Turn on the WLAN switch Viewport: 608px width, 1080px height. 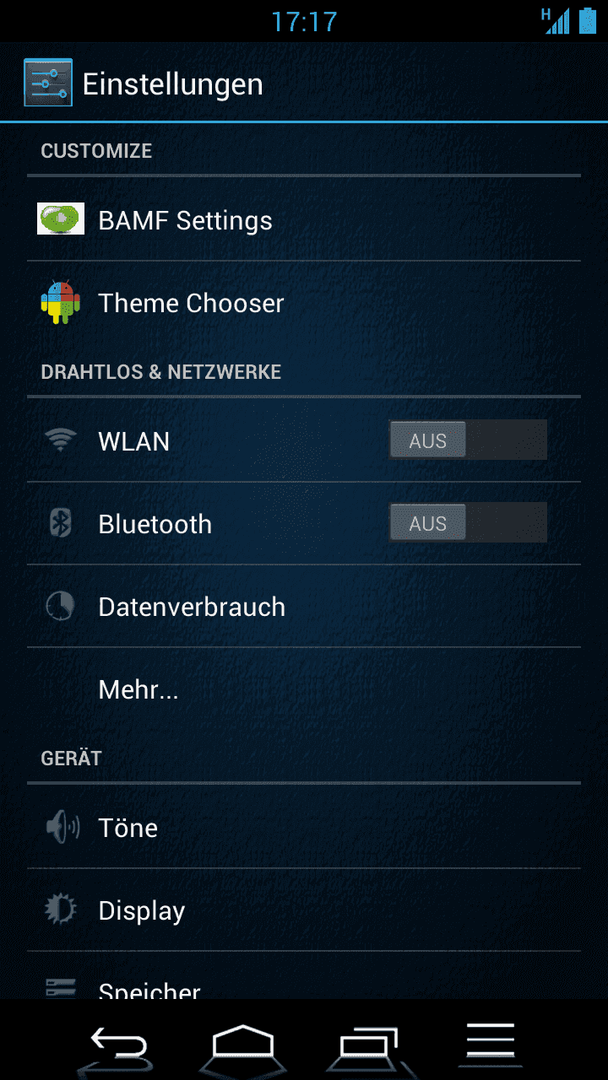point(468,439)
